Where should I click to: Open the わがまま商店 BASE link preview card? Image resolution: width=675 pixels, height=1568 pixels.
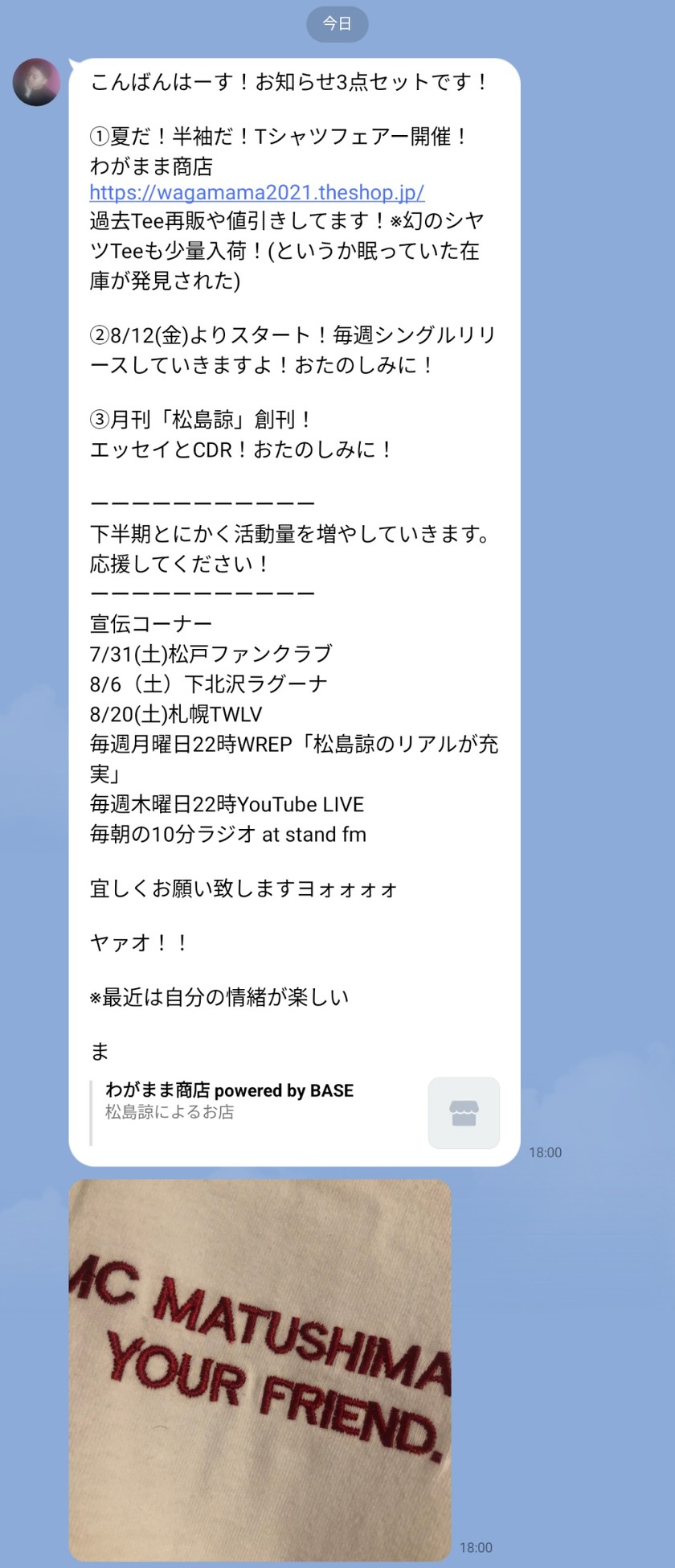click(294, 1112)
